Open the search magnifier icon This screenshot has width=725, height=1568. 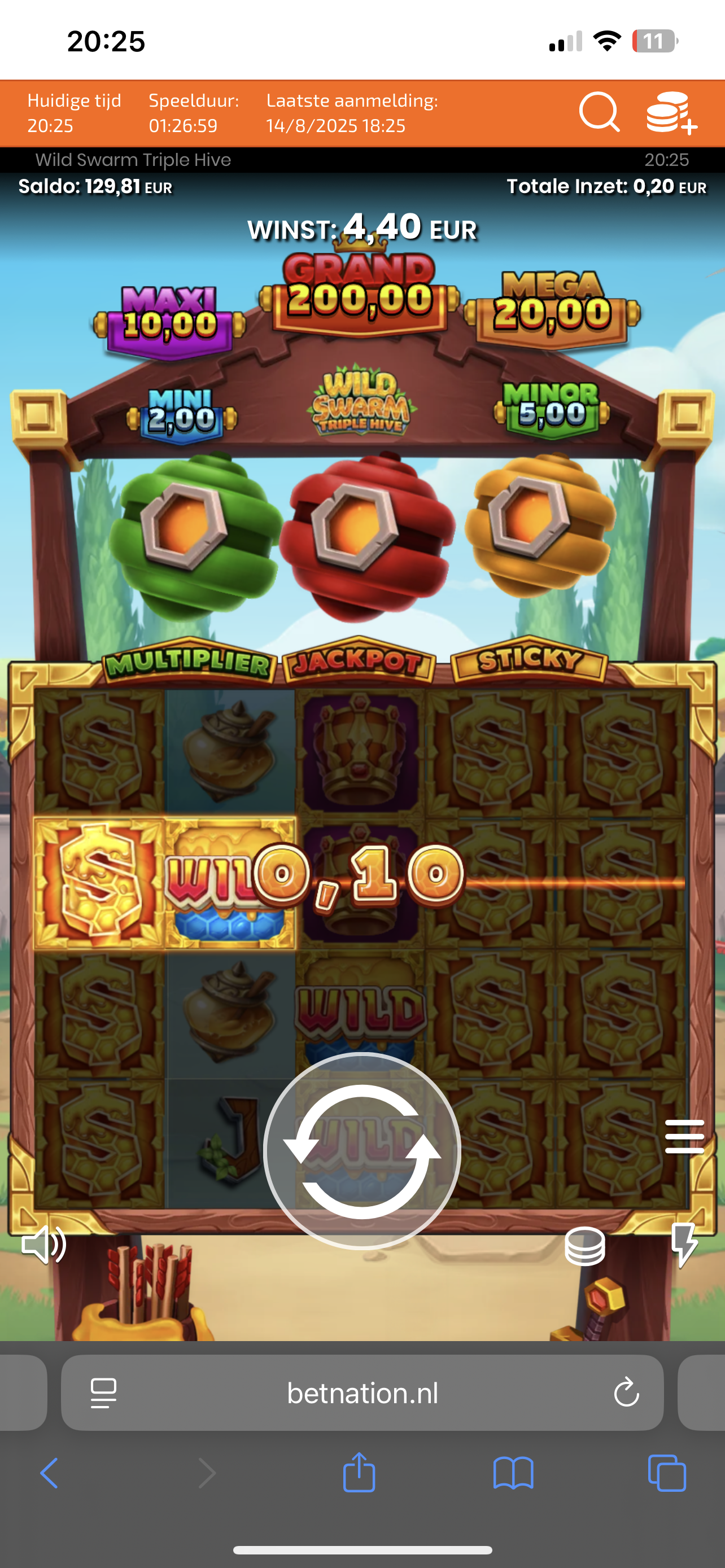click(599, 113)
